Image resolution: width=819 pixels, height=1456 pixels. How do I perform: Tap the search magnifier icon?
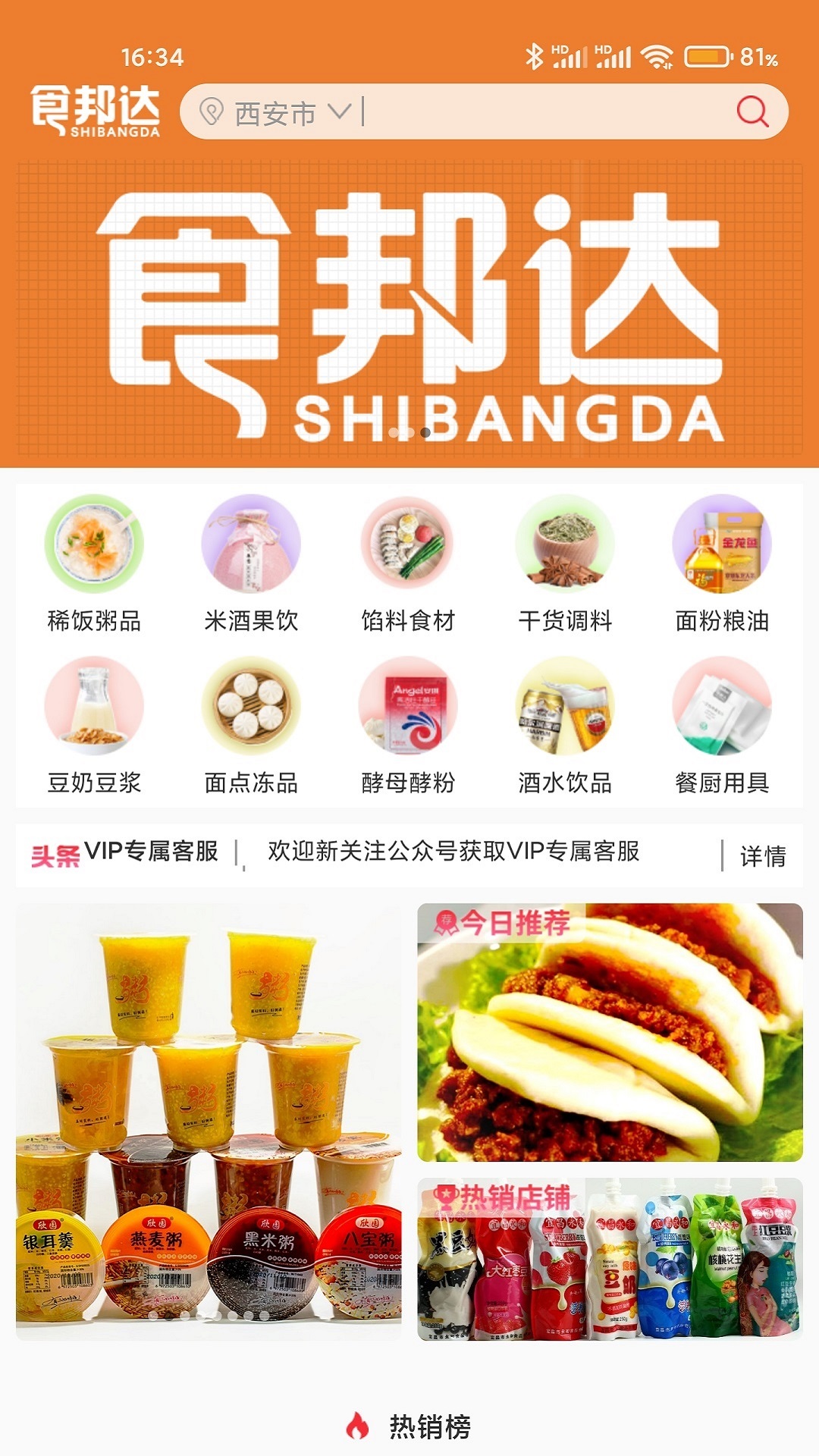752,112
